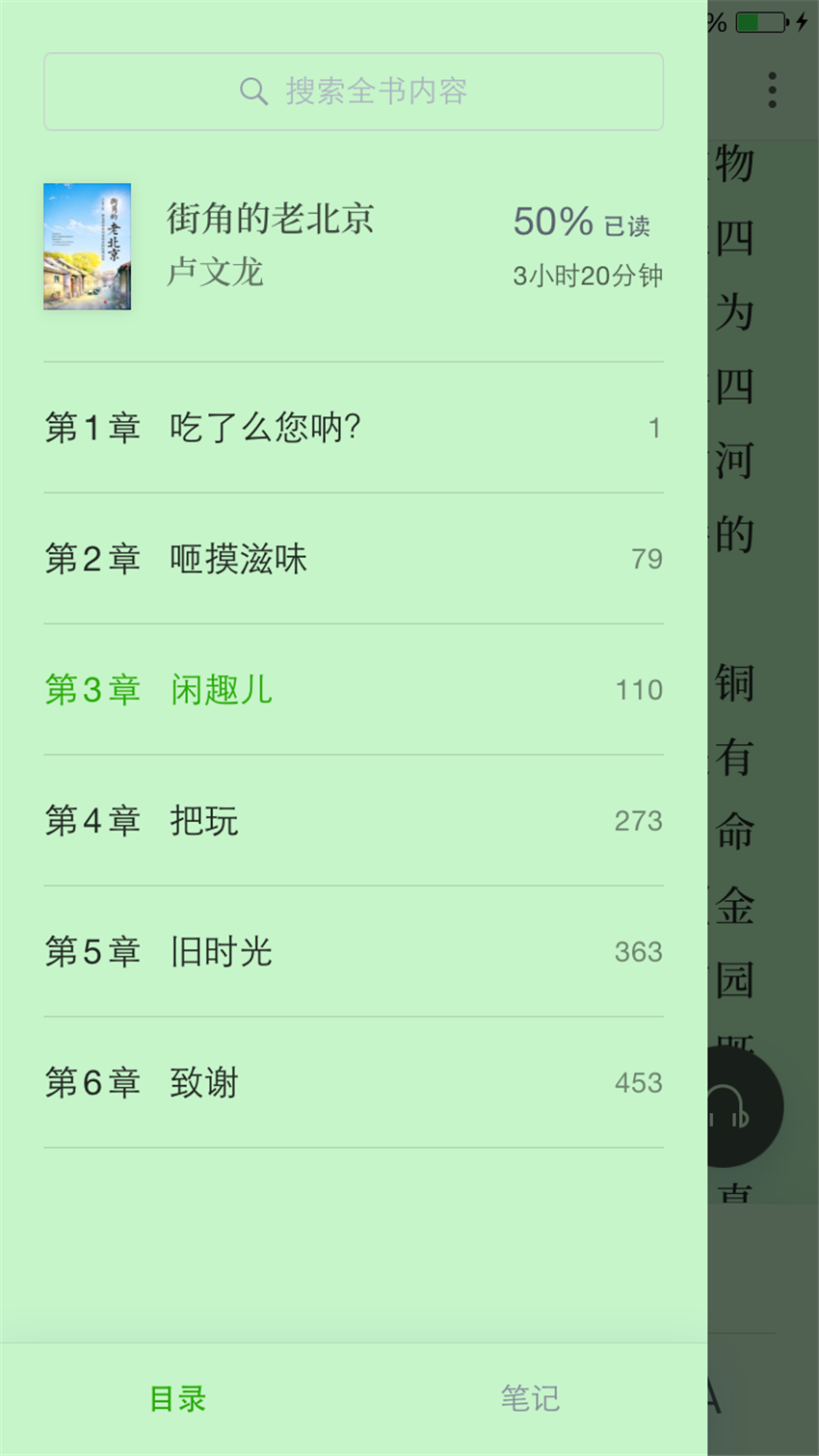Open 第4章 把玩
Viewport: 819px width, 1456px height.
pyautogui.click(x=353, y=821)
